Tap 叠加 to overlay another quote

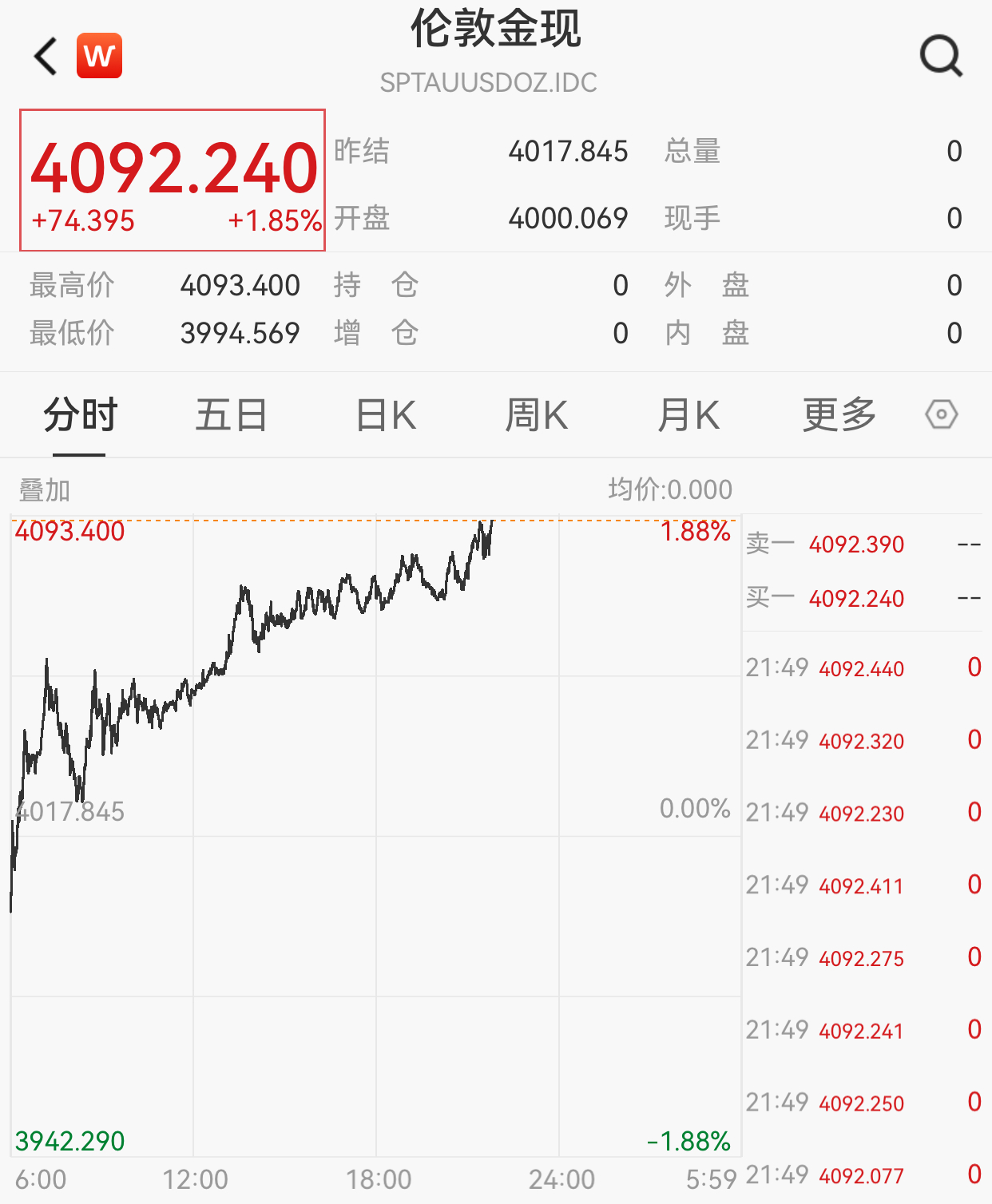45,489
